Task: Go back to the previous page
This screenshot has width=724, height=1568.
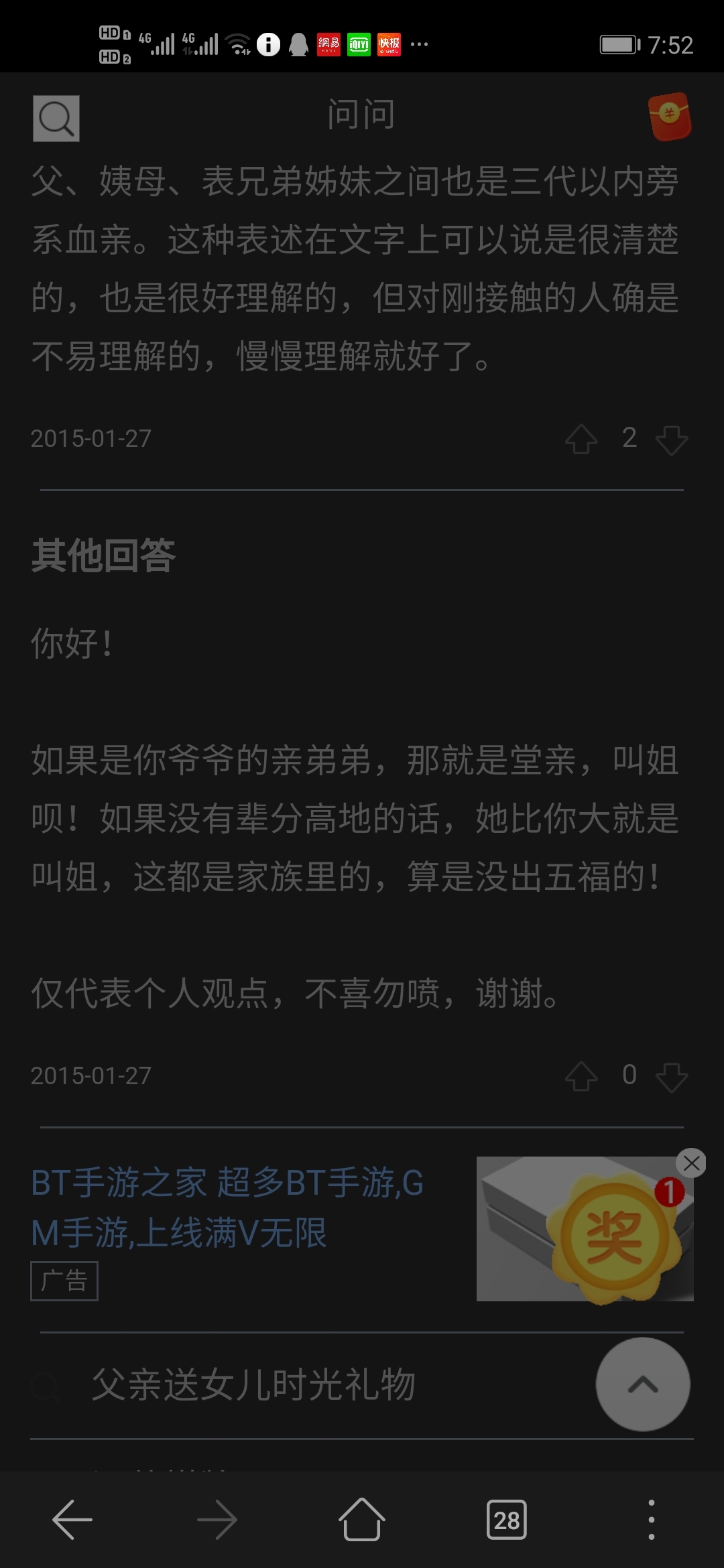Action: [72, 1520]
